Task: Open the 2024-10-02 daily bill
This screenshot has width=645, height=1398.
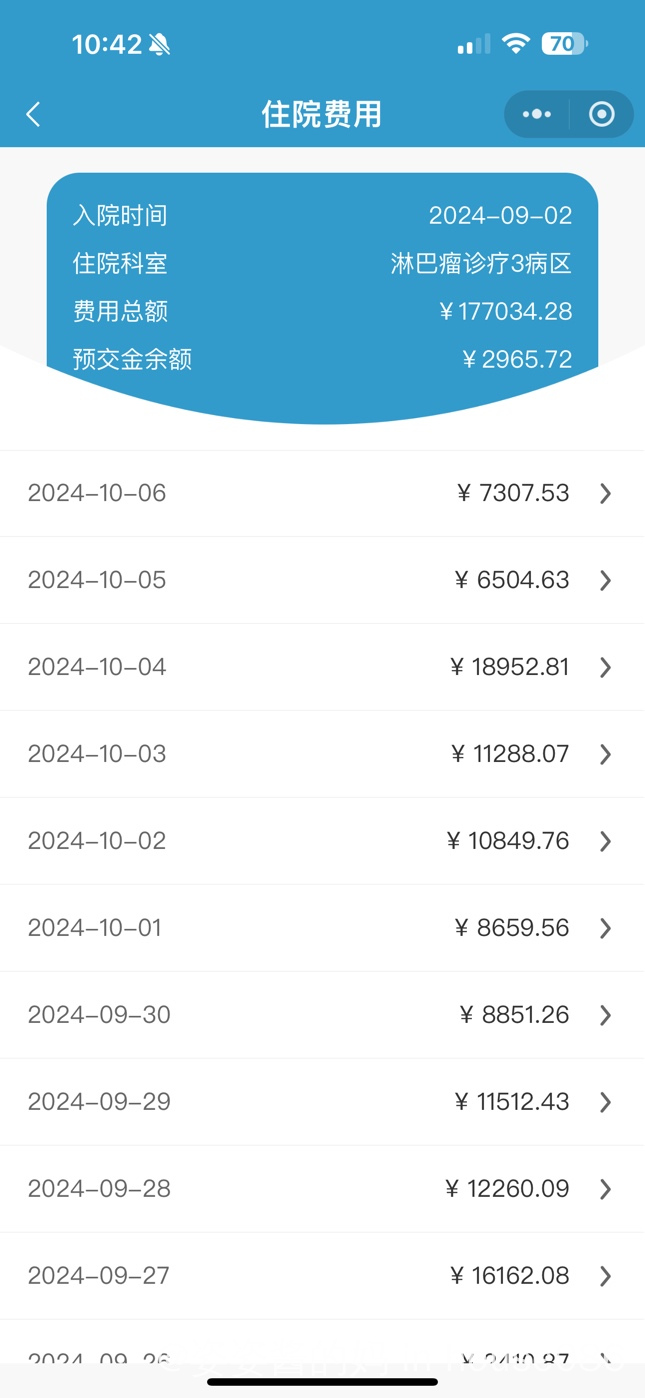Action: click(322, 841)
